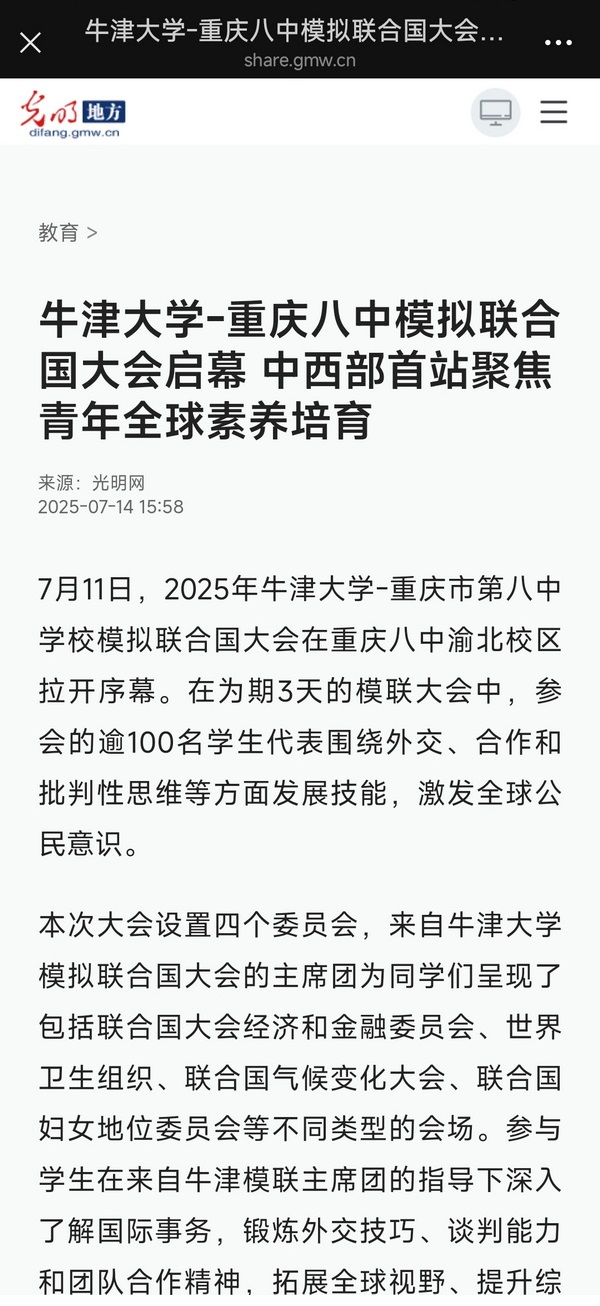Switch to desktop version view

[495, 112]
